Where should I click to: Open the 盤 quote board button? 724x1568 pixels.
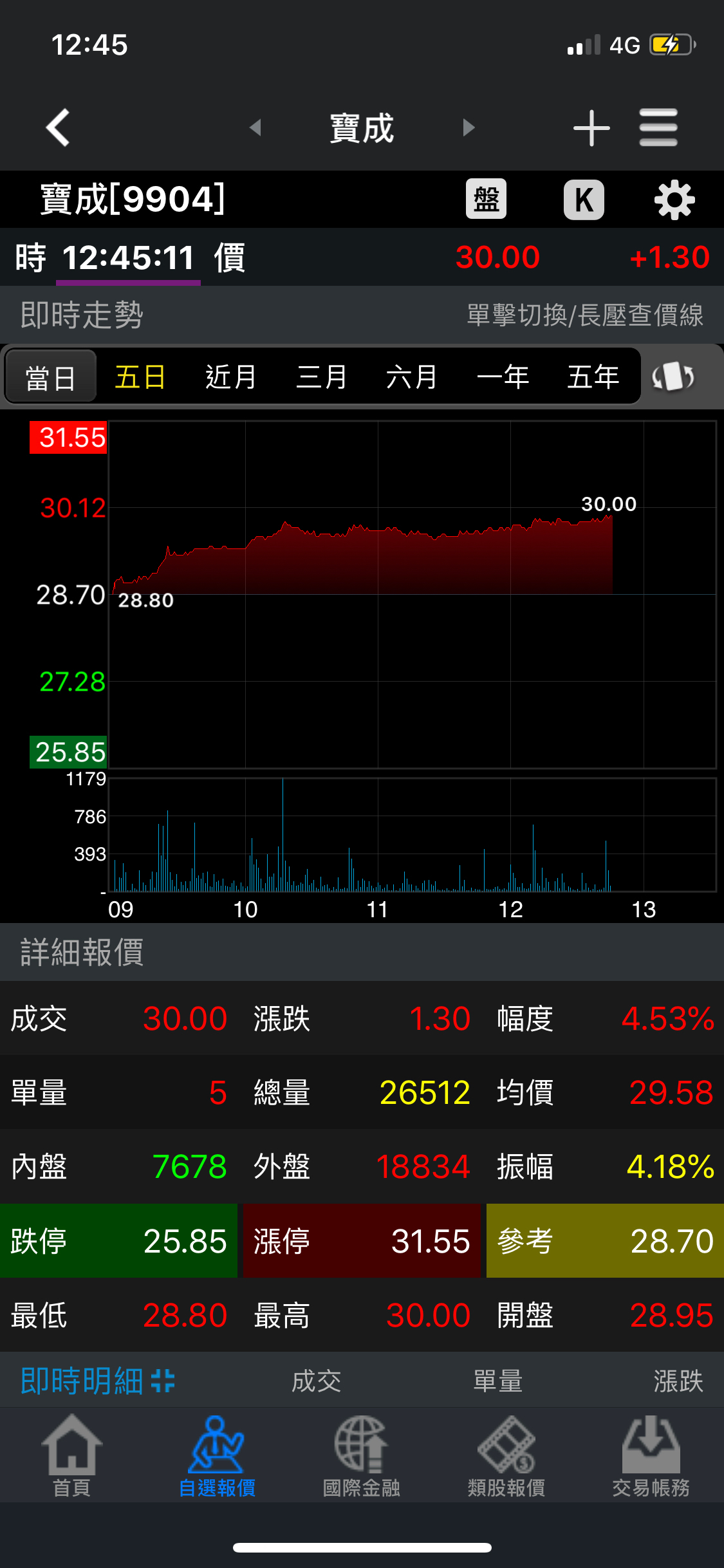click(x=486, y=199)
